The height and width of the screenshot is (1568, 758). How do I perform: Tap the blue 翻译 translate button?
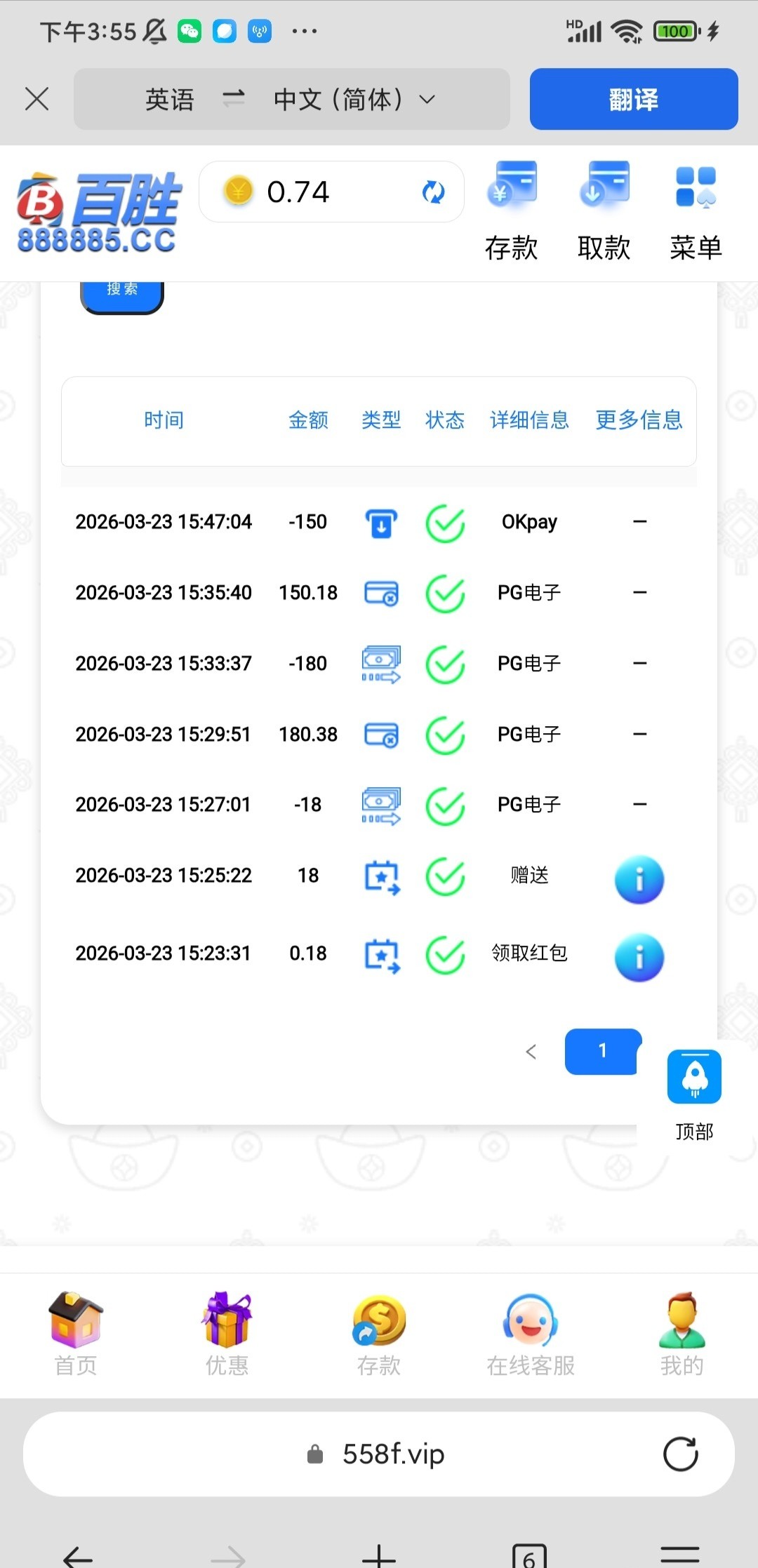click(633, 99)
